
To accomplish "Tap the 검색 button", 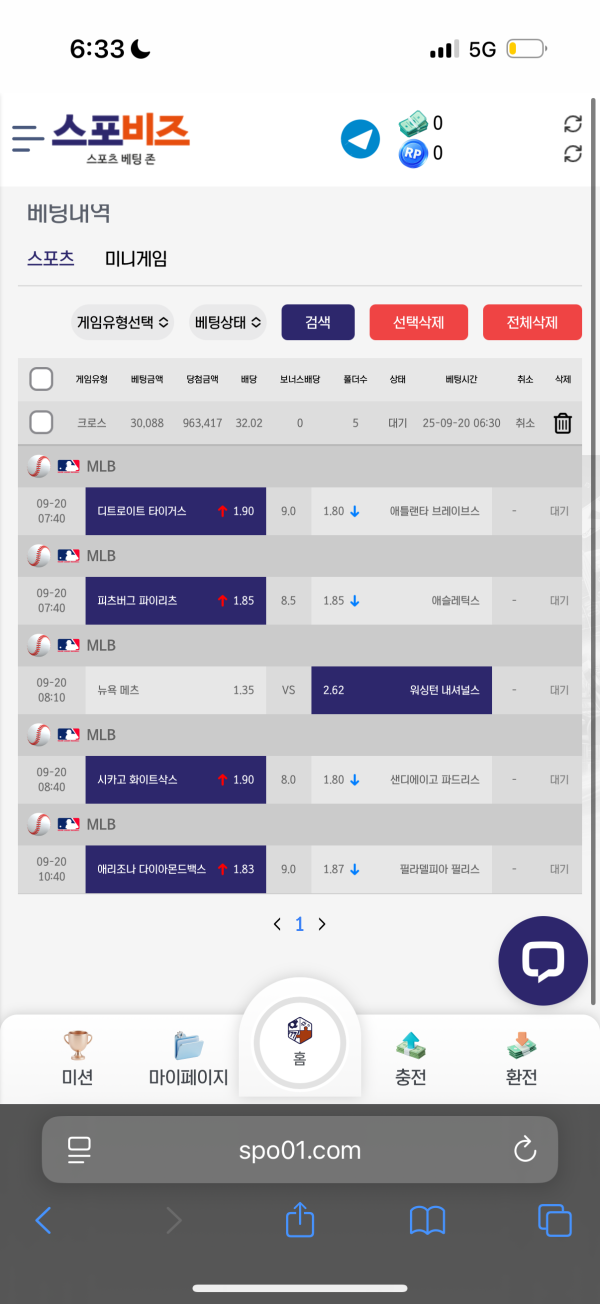I will coord(318,322).
